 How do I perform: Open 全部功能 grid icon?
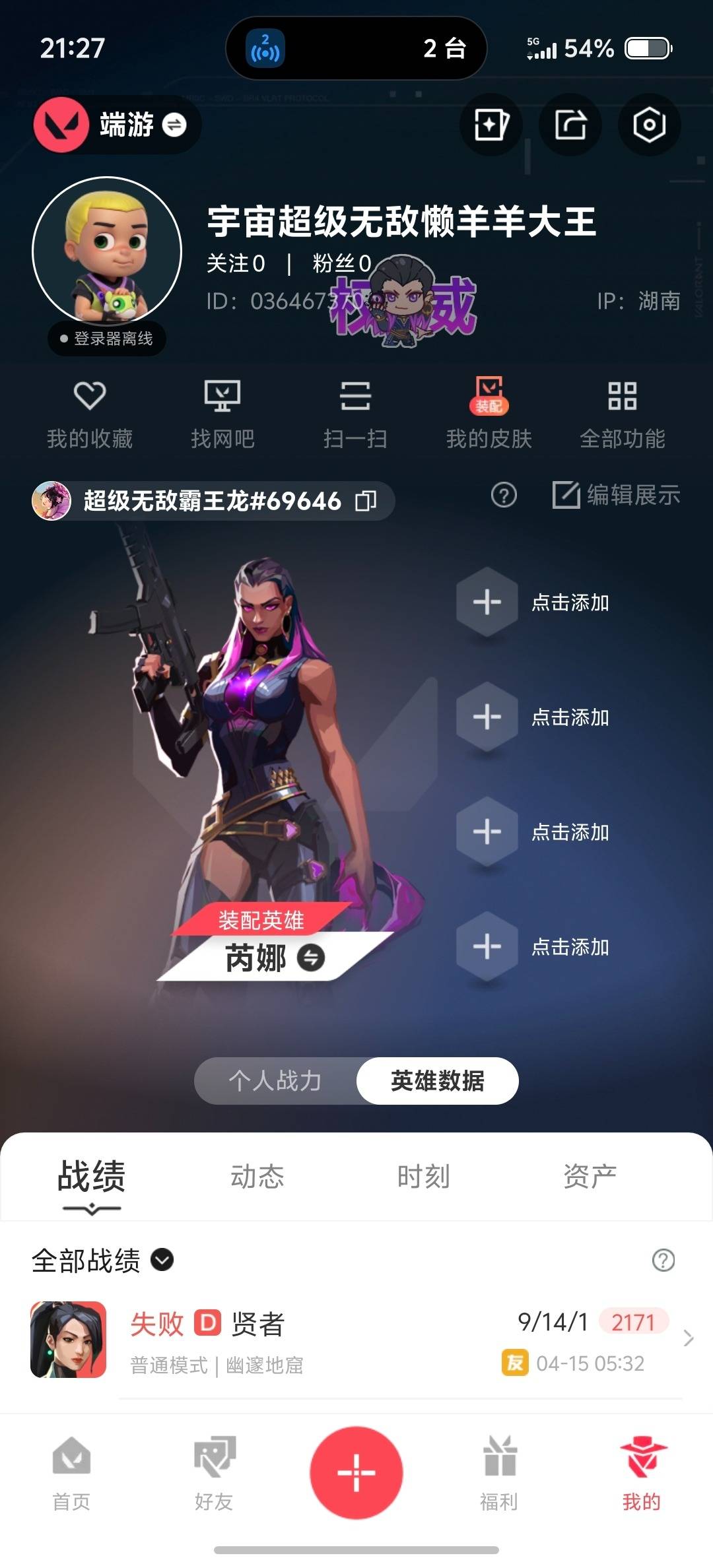621,409
